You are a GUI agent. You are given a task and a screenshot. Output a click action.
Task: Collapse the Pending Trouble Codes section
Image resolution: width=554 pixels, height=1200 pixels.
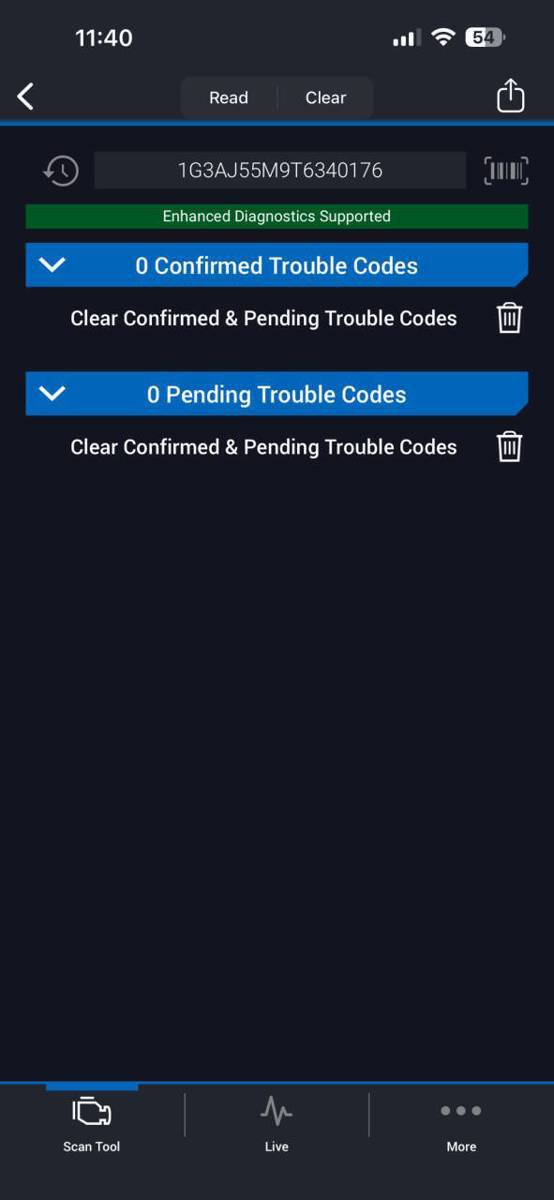click(52, 394)
